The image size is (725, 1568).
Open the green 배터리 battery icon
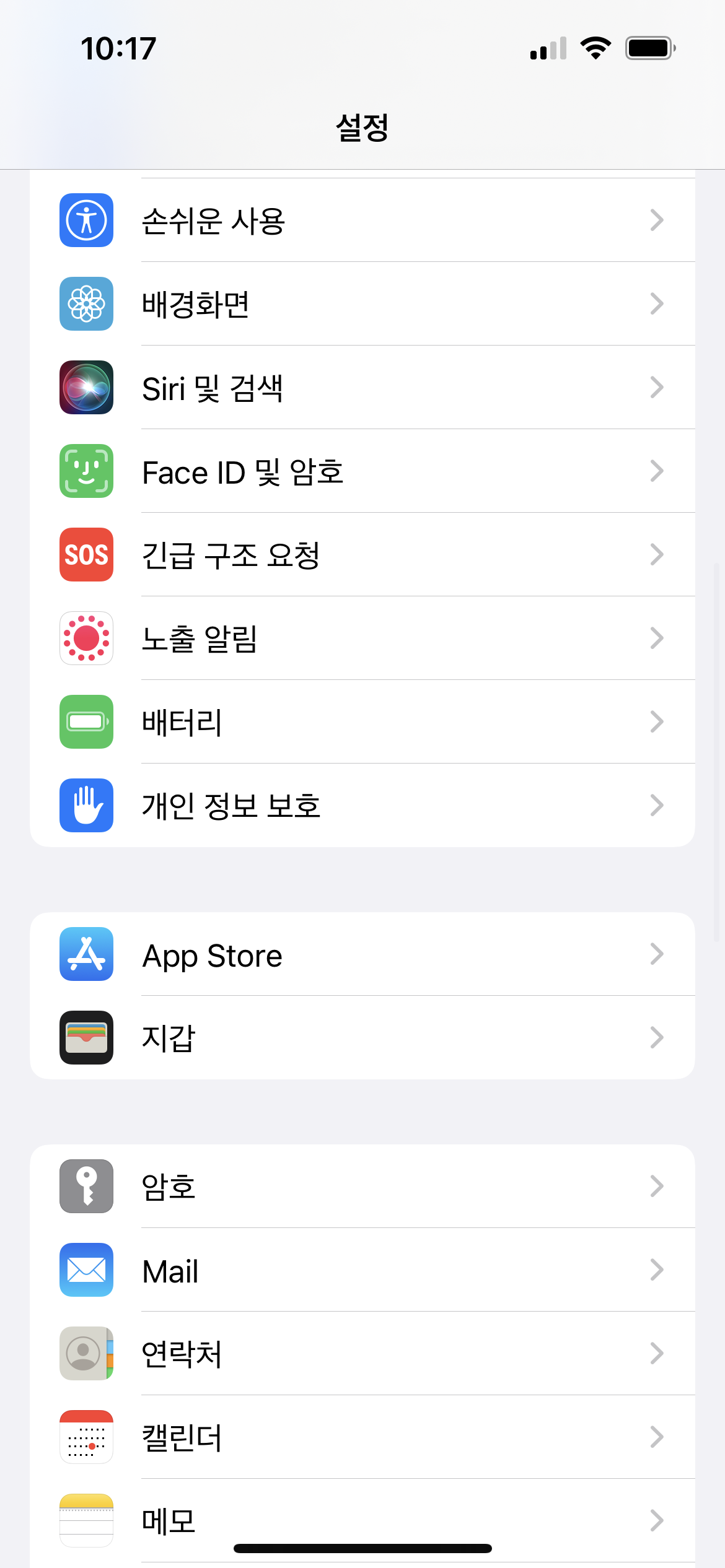pos(86,723)
